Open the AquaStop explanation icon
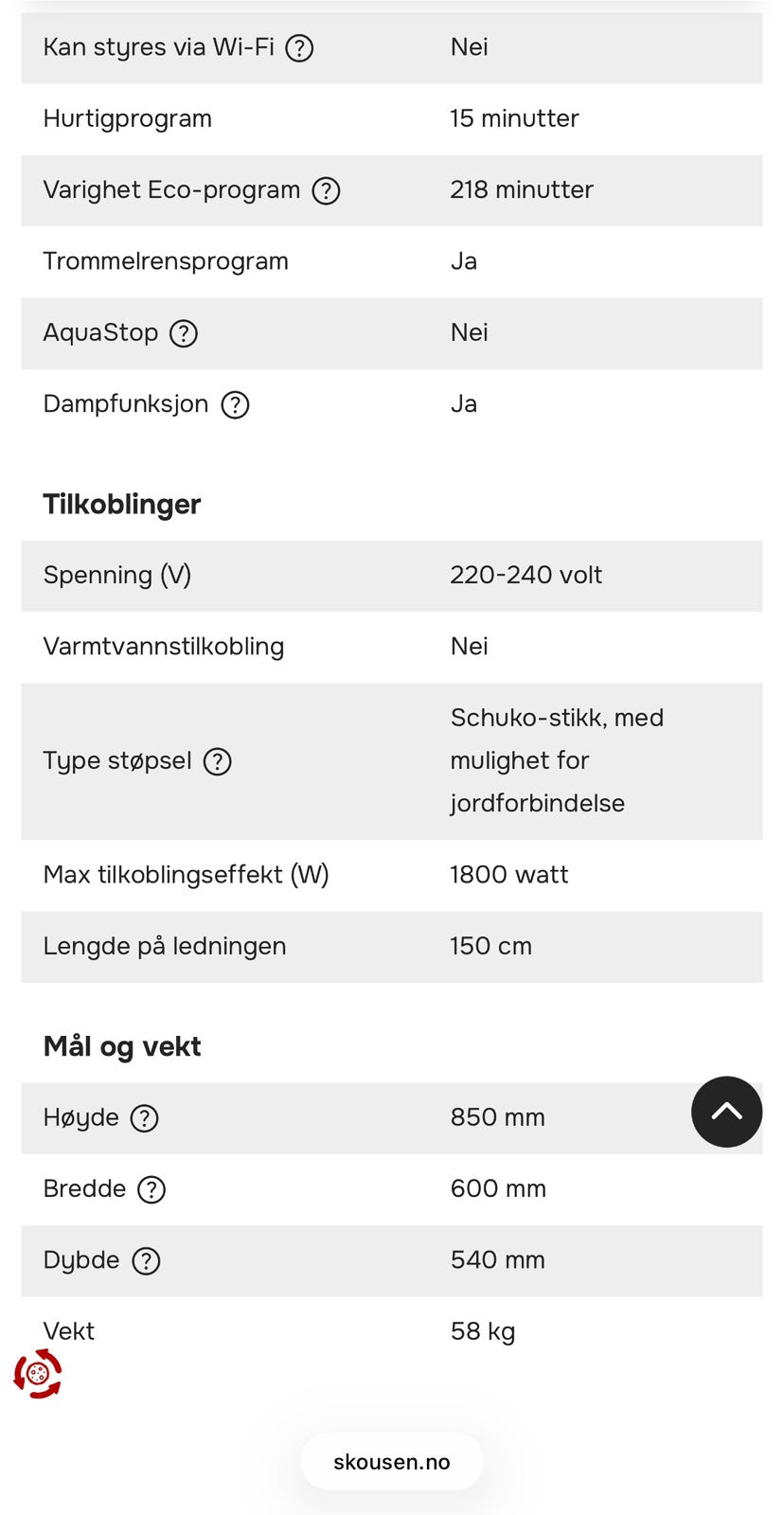This screenshot has width=784, height=1515. click(x=184, y=332)
